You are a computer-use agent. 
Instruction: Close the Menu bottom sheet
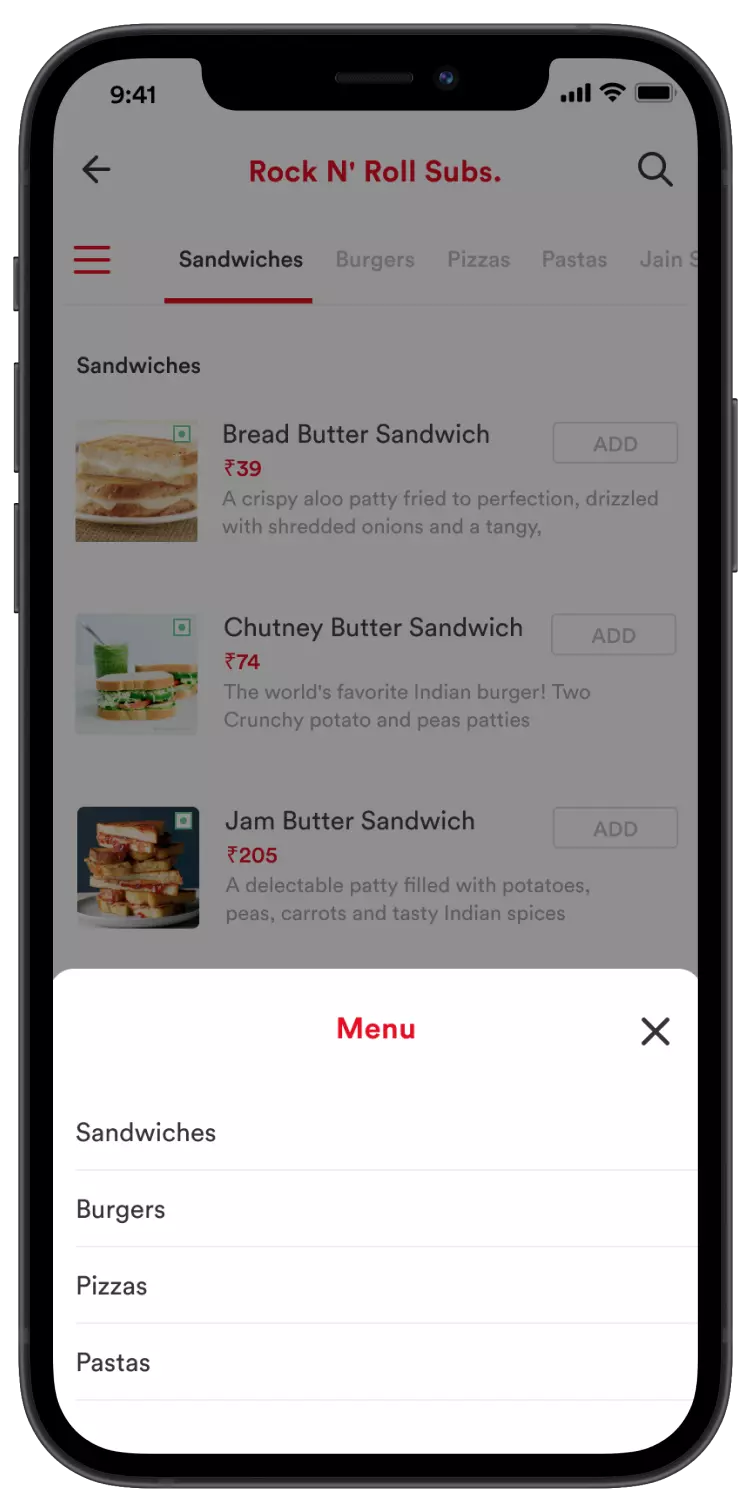[655, 1031]
